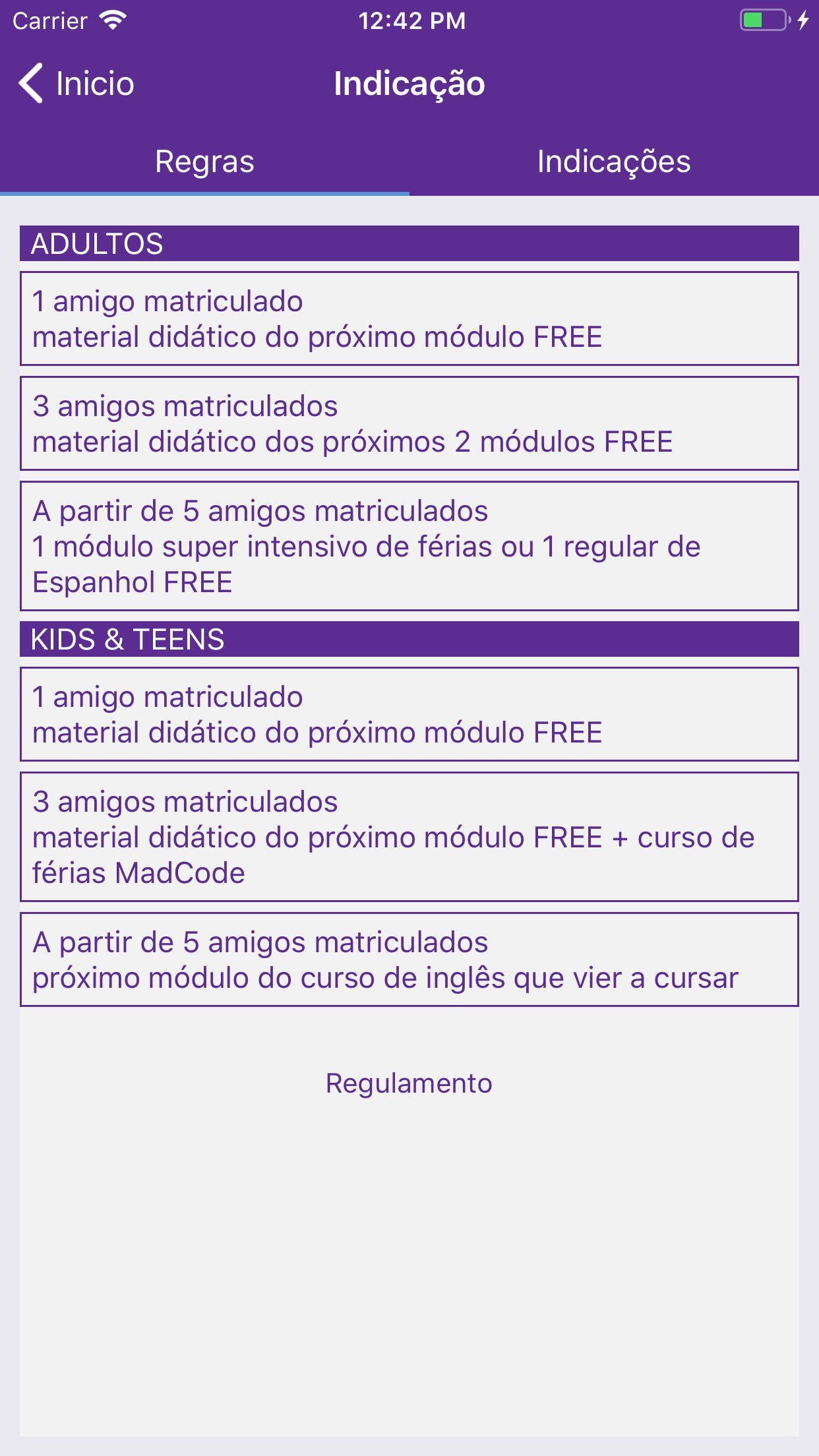Tap the charging bolt icon

point(803,21)
